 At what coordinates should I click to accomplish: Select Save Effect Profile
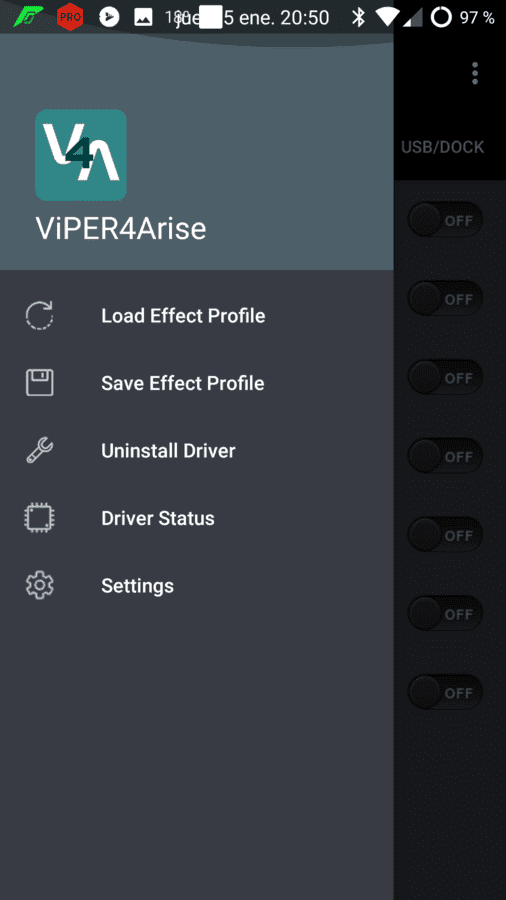(197, 383)
